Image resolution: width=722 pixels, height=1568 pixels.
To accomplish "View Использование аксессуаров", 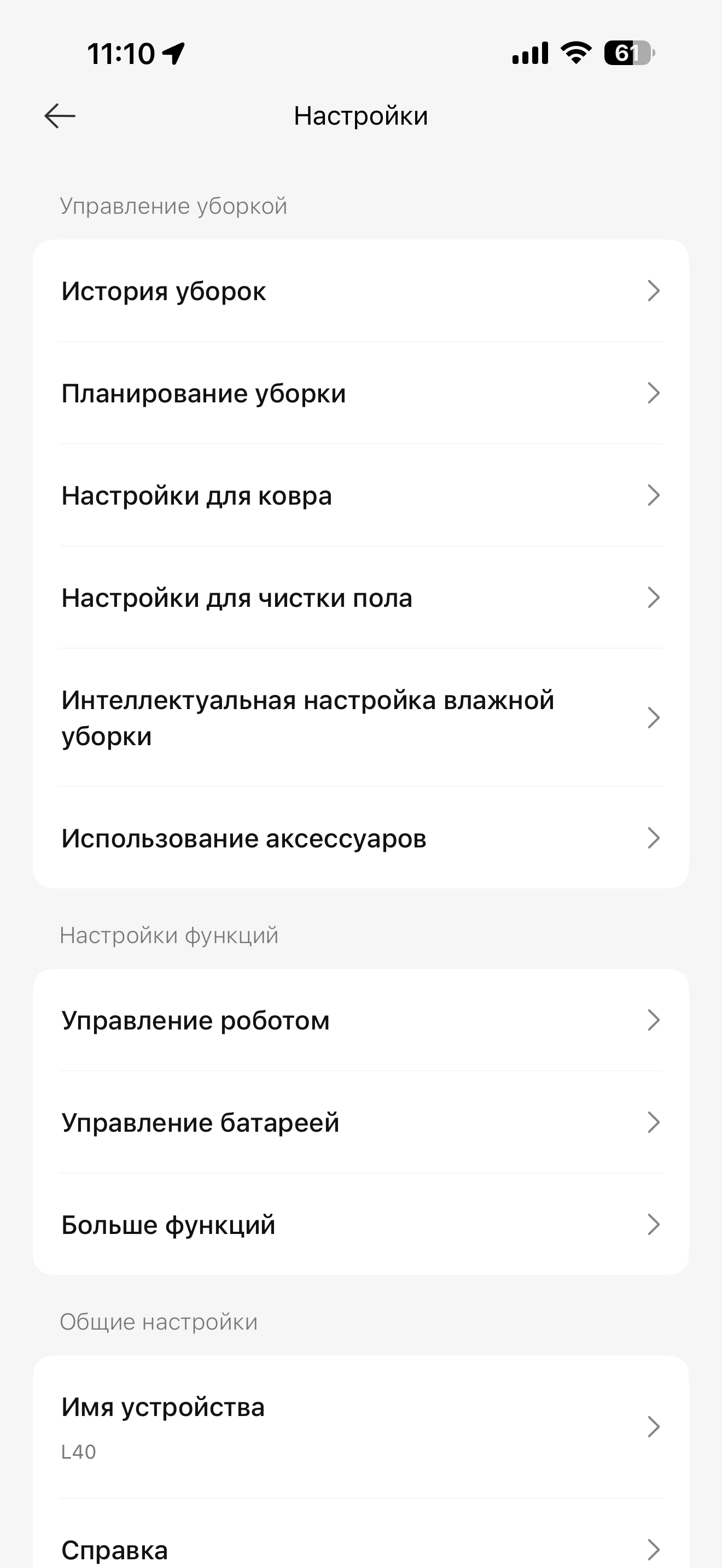I will tap(360, 838).
